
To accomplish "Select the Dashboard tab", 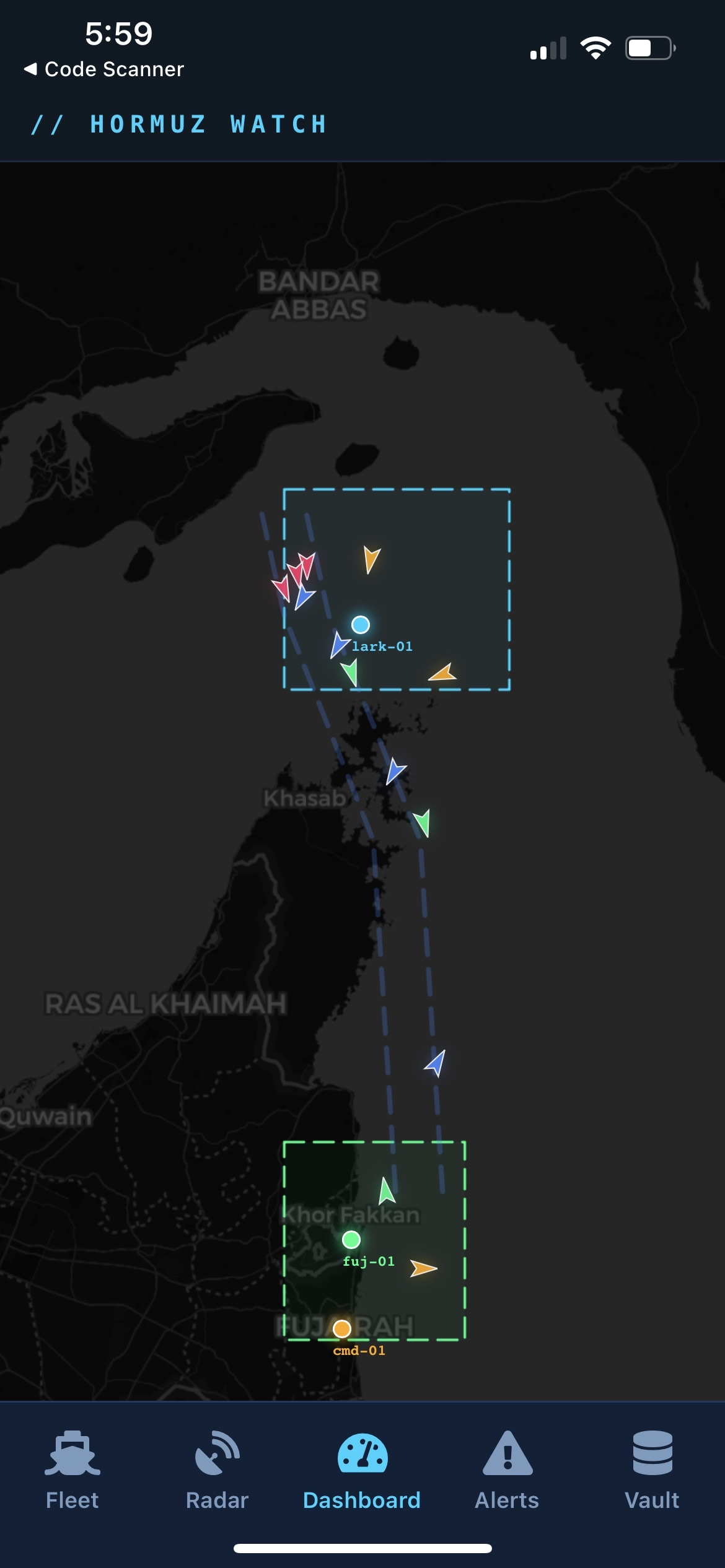I will click(362, 1470).
